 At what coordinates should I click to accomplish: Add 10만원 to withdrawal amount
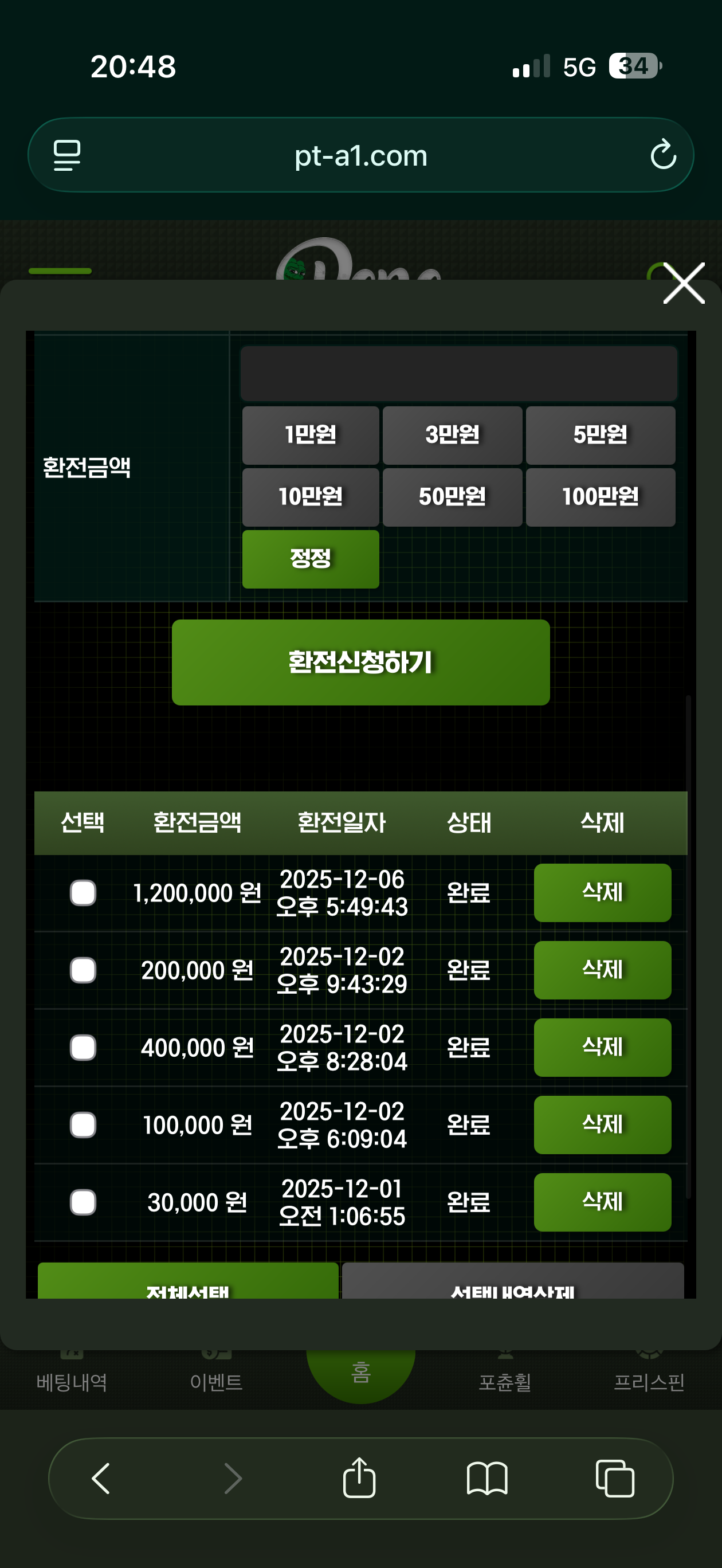point(311,497)
